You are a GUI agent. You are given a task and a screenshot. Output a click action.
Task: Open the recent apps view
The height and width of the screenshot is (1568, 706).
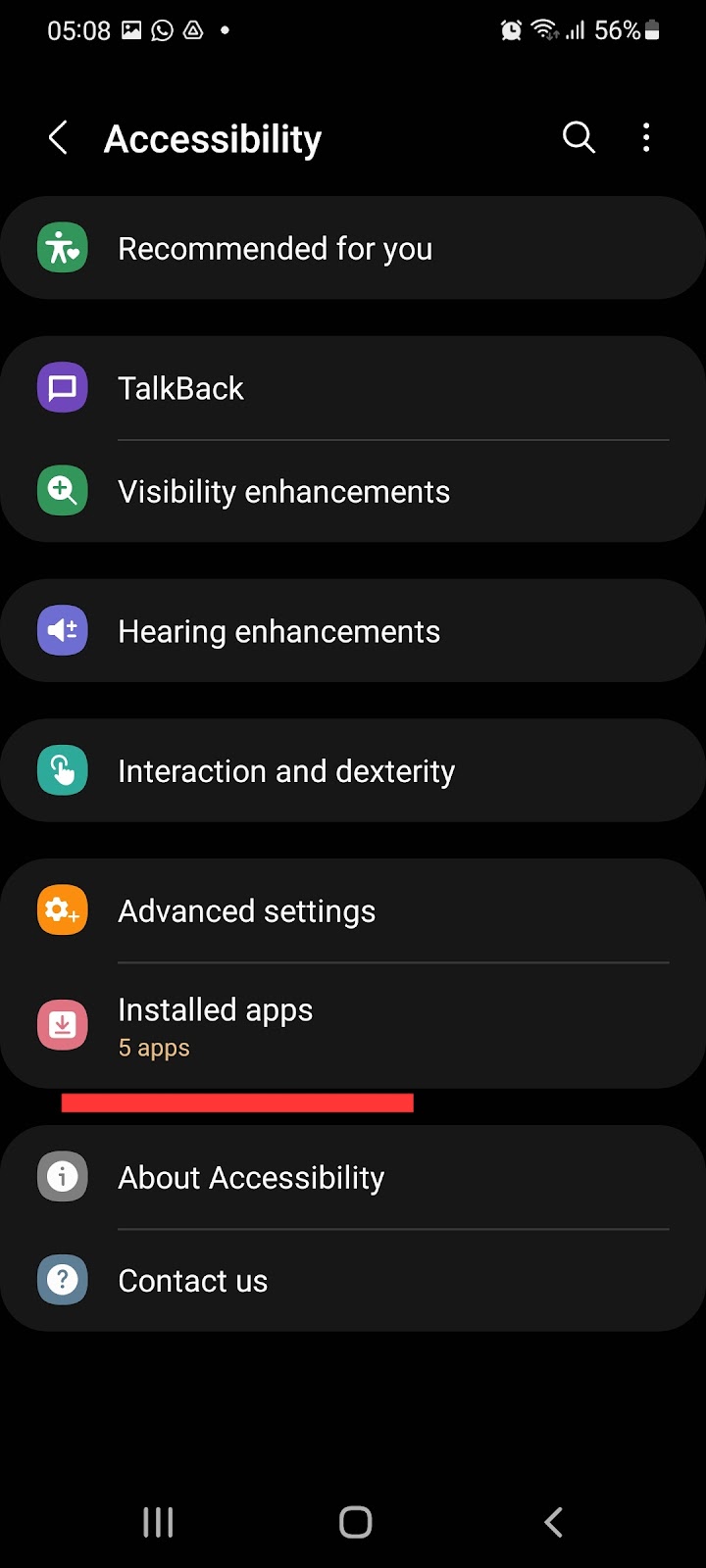pyautogui.click(x=158, y=1522)
